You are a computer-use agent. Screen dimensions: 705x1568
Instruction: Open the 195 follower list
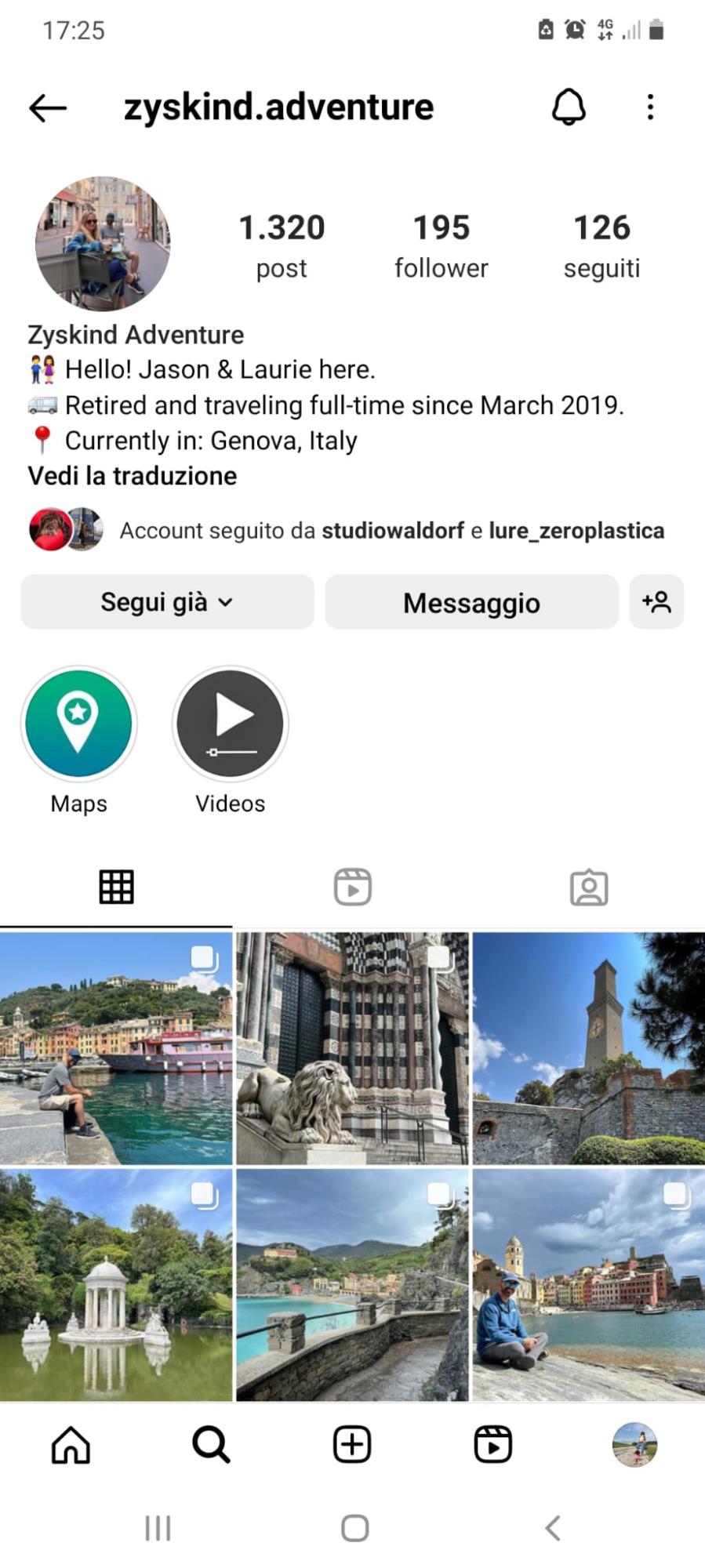442,246
